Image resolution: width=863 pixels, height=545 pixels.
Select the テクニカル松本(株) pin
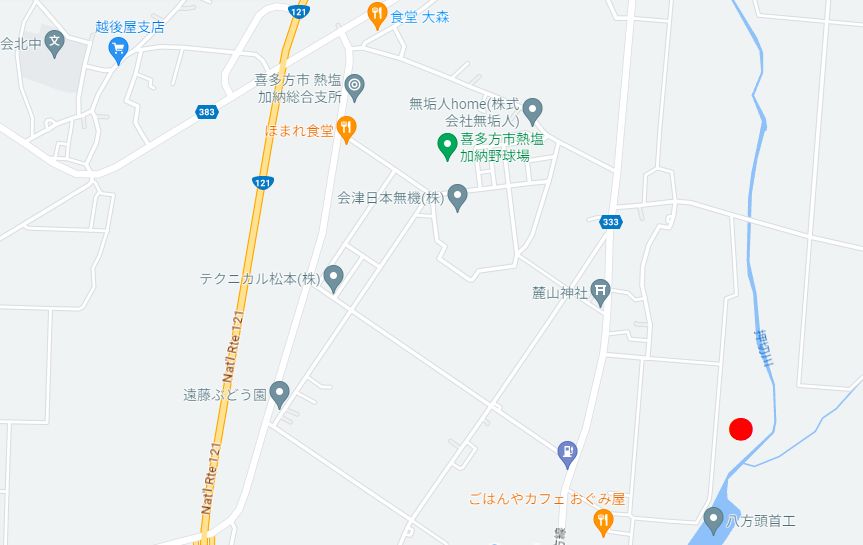[334, 277]
